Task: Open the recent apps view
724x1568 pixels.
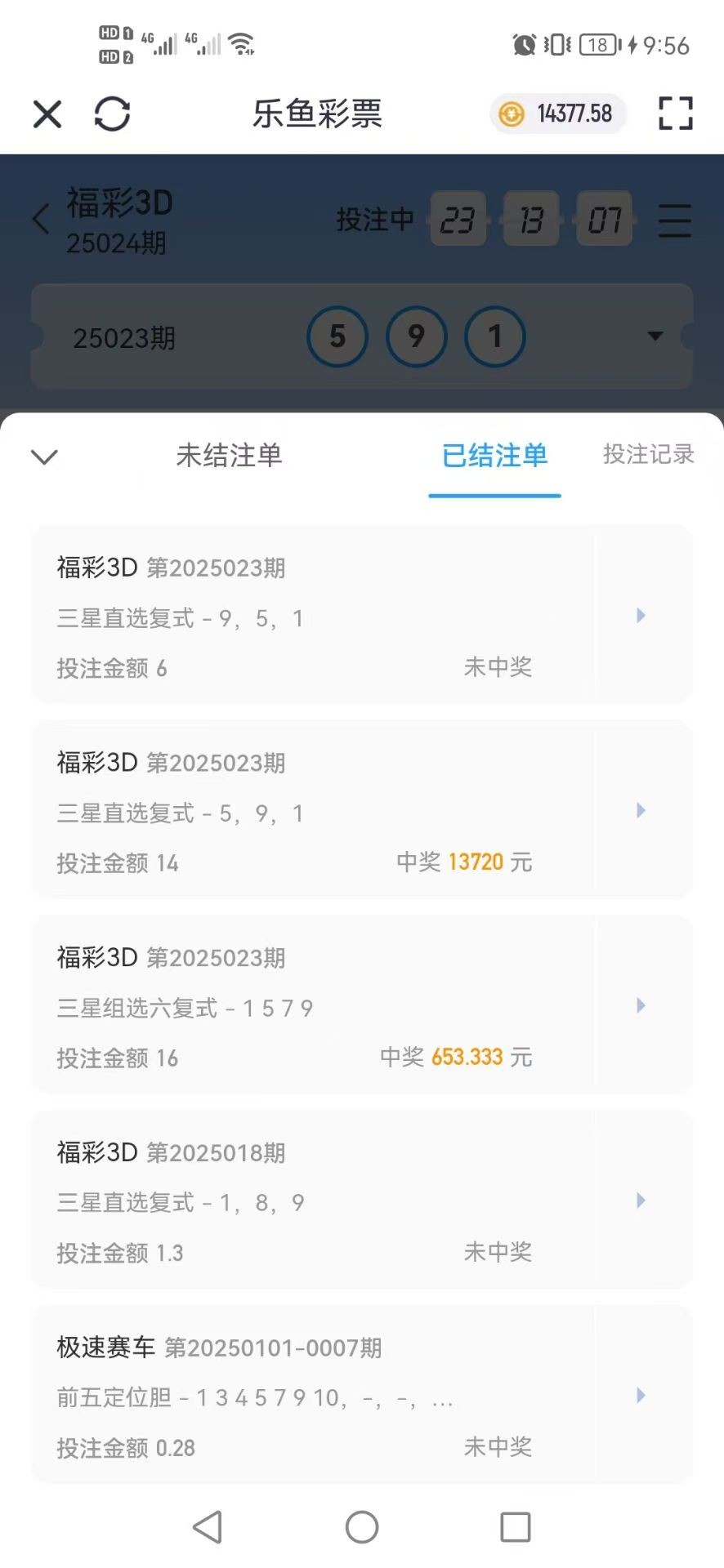Action: coord(516,1526)
